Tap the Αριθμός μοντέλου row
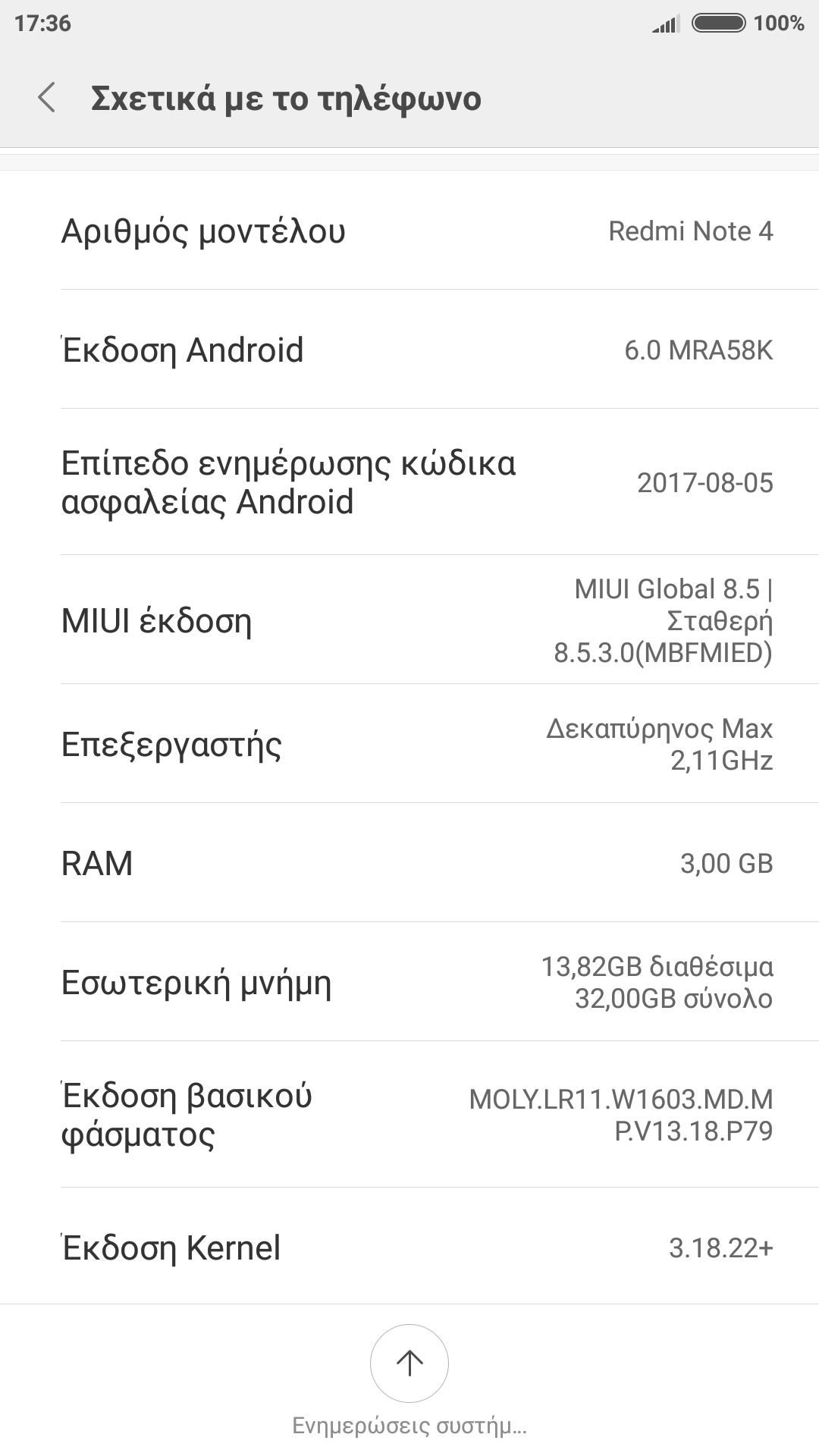 click(409, 231)
